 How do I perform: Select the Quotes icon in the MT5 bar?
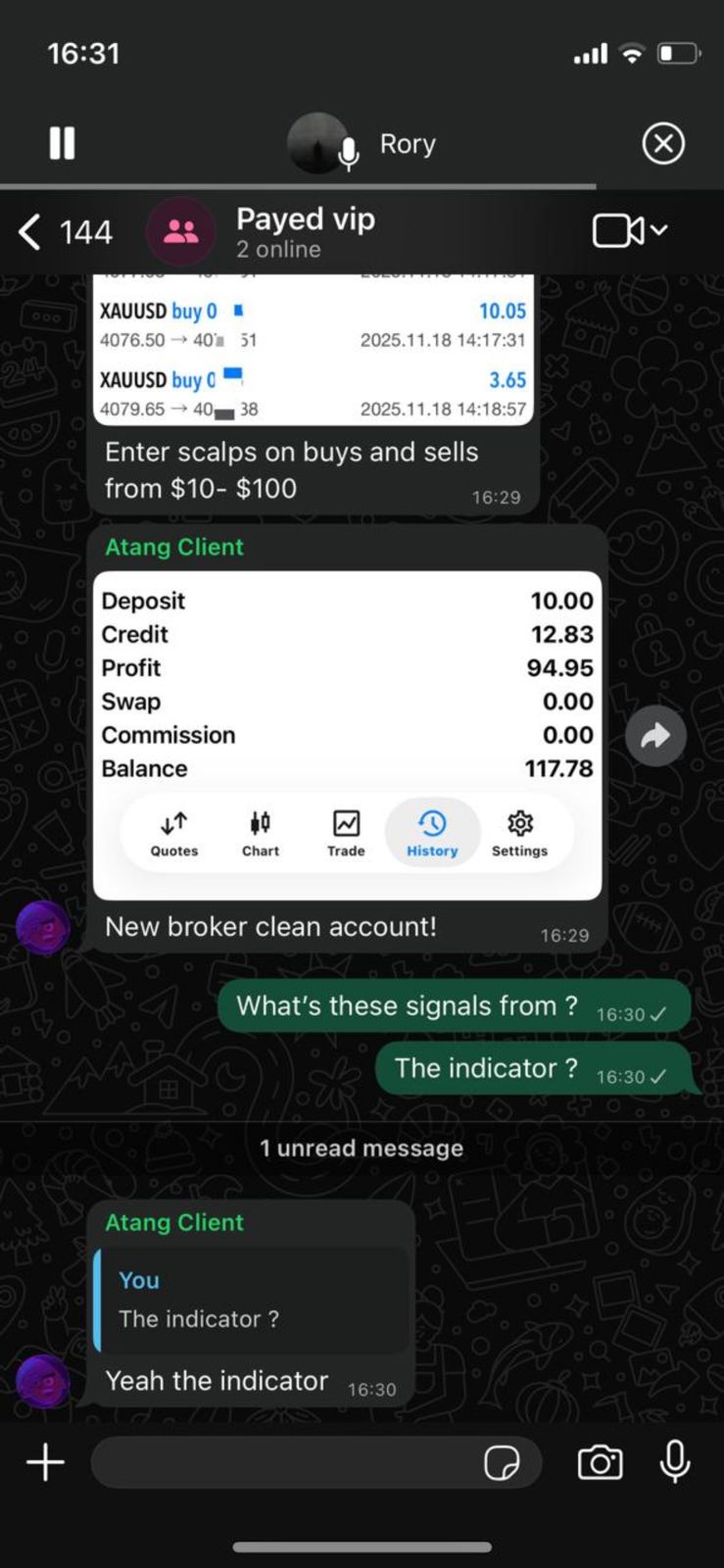[x=173, y=831]
